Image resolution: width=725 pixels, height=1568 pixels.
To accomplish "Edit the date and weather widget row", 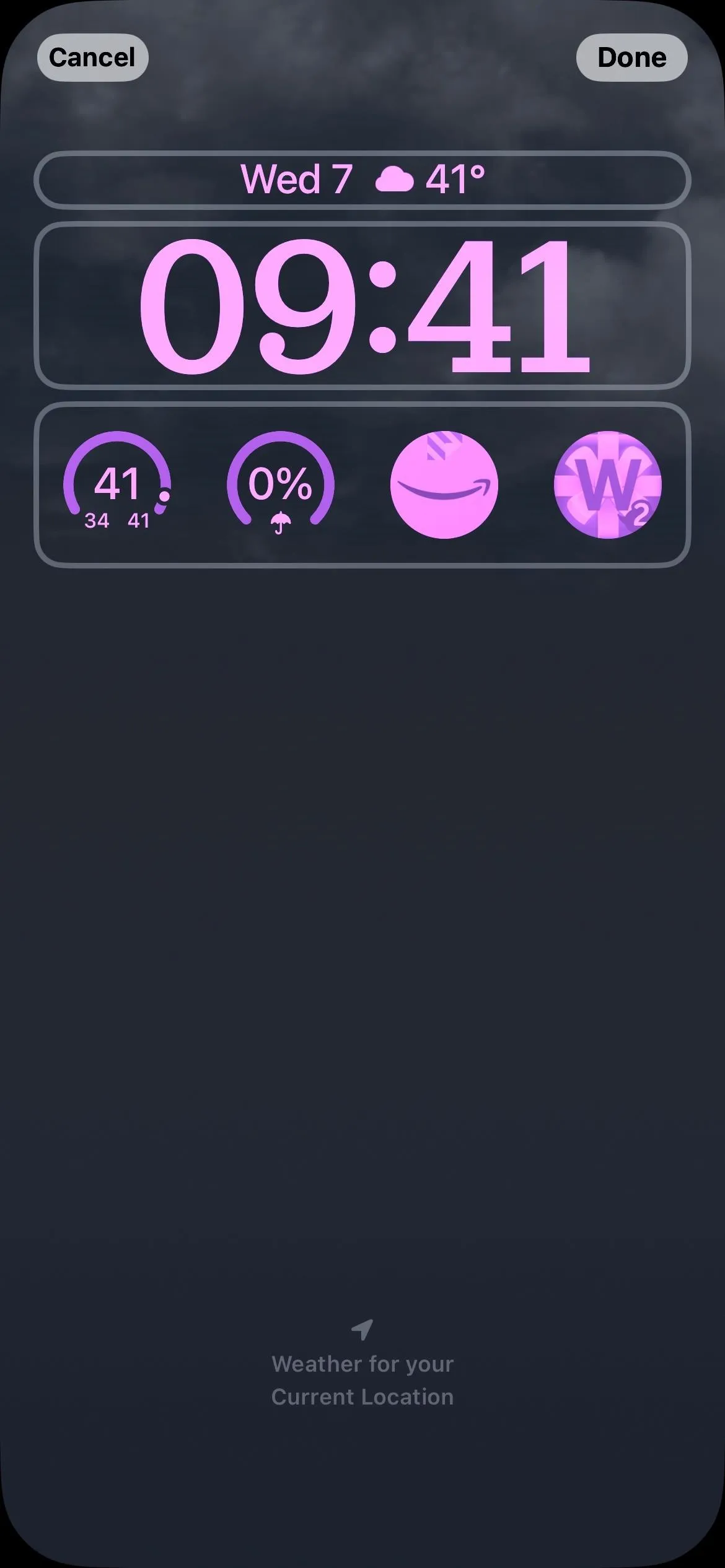I will tap(362, 180).
